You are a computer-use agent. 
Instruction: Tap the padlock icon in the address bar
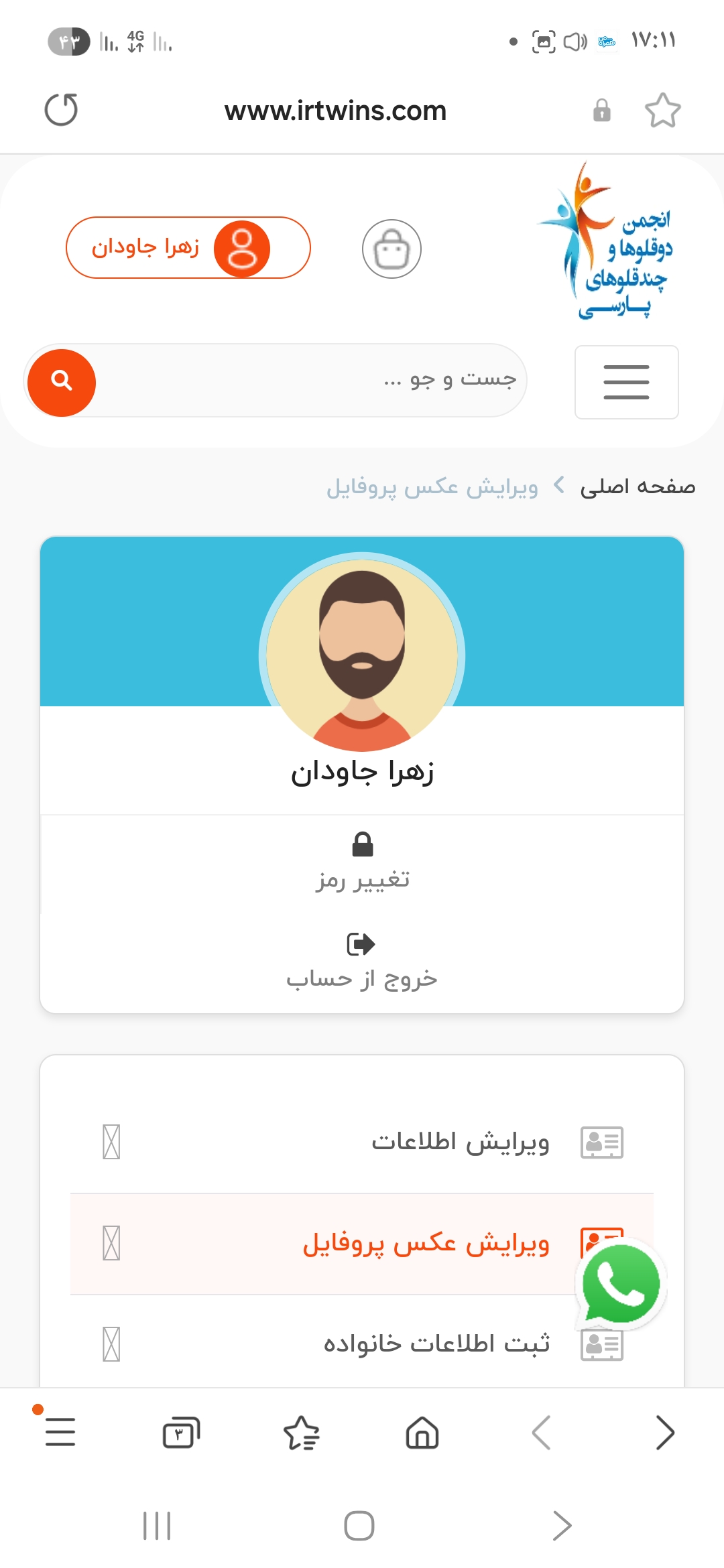601,110
